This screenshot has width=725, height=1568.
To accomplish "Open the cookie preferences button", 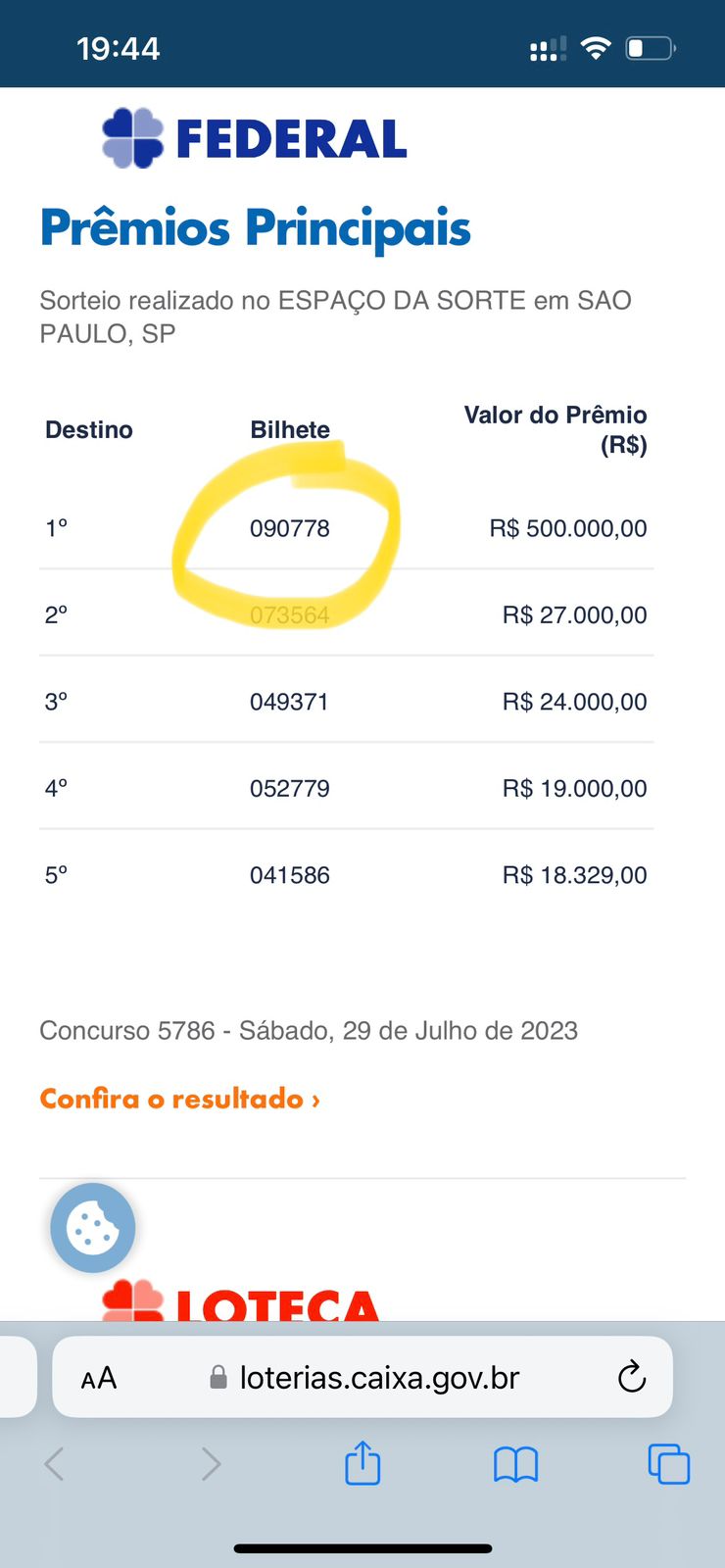I will [x=93, y=1228].
